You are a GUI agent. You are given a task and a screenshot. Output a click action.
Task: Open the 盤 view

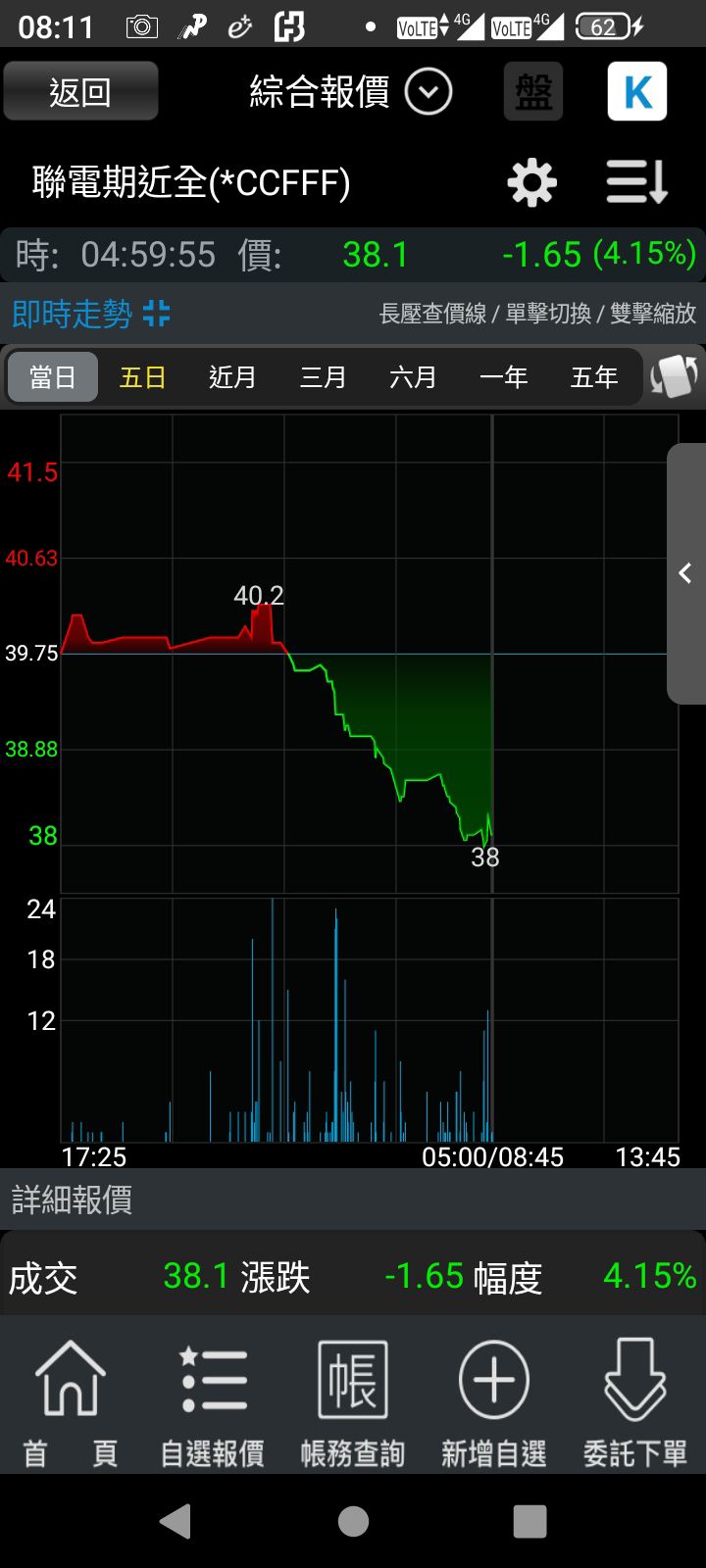click(x=533, y=92)
